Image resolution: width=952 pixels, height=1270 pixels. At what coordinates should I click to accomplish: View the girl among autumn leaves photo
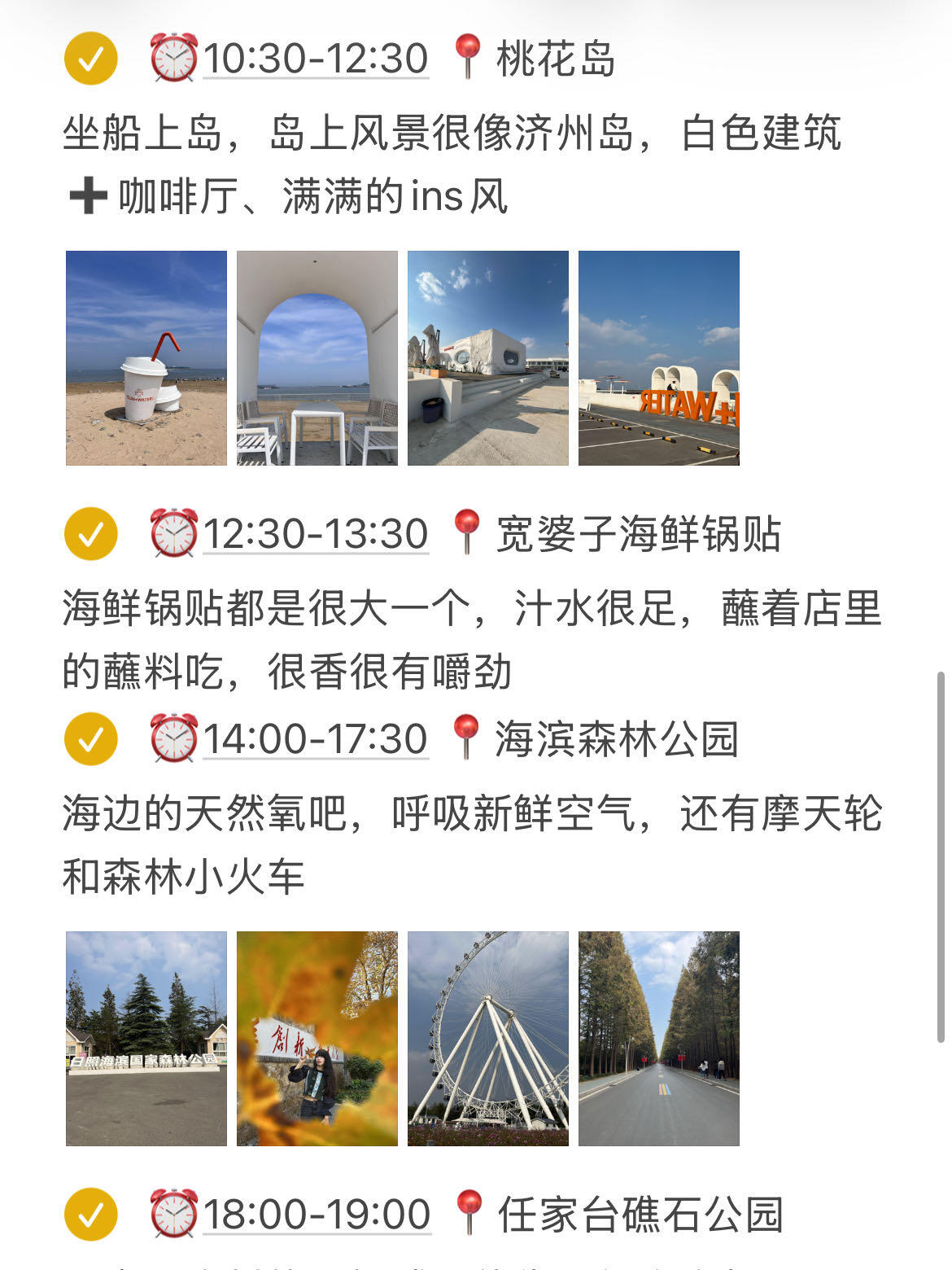point(317,1039)
